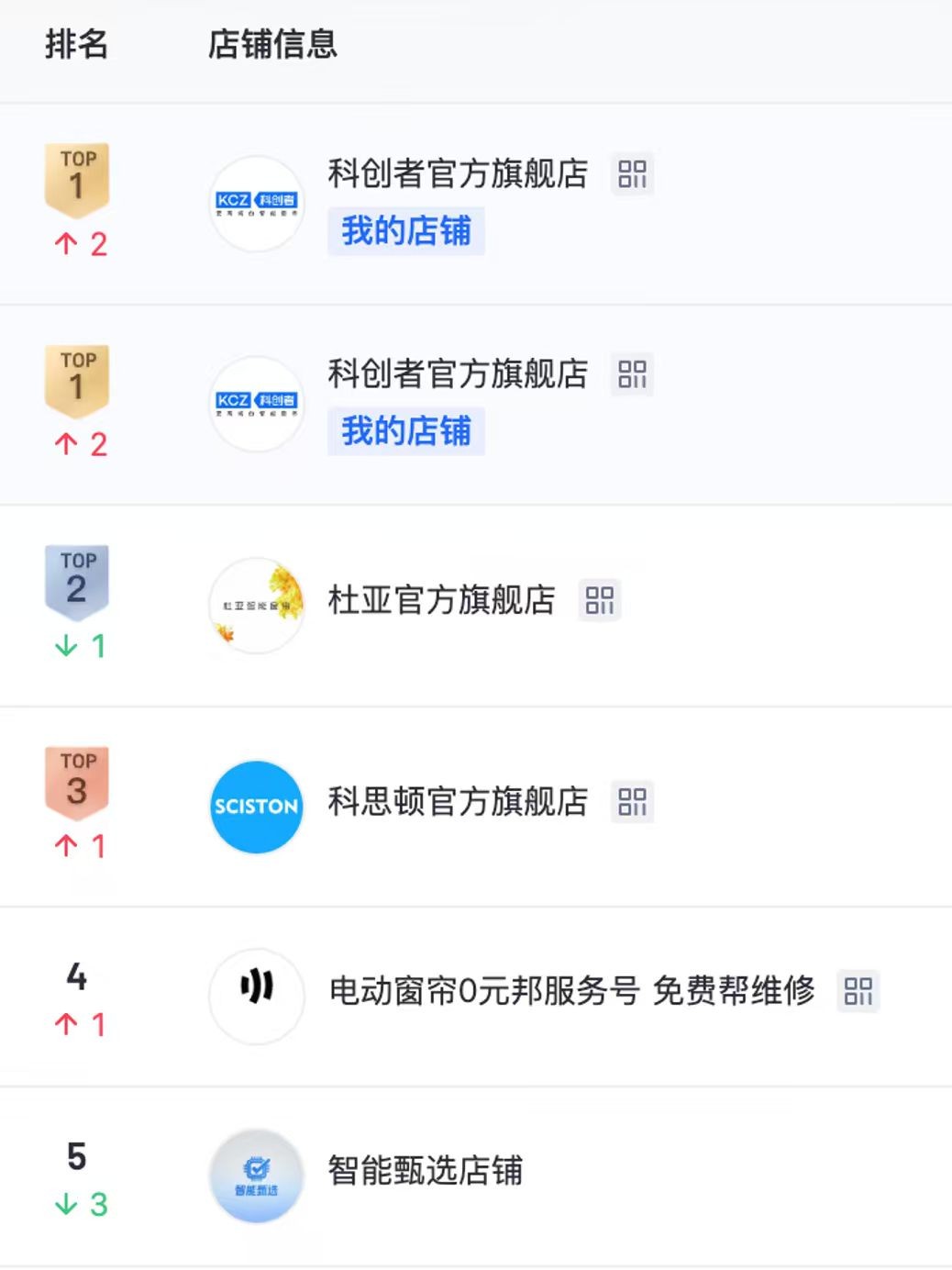The image size is (952, 1270).
Task: Open the 智能甄选店铺 avatar icon
Action: point(255,1170)
